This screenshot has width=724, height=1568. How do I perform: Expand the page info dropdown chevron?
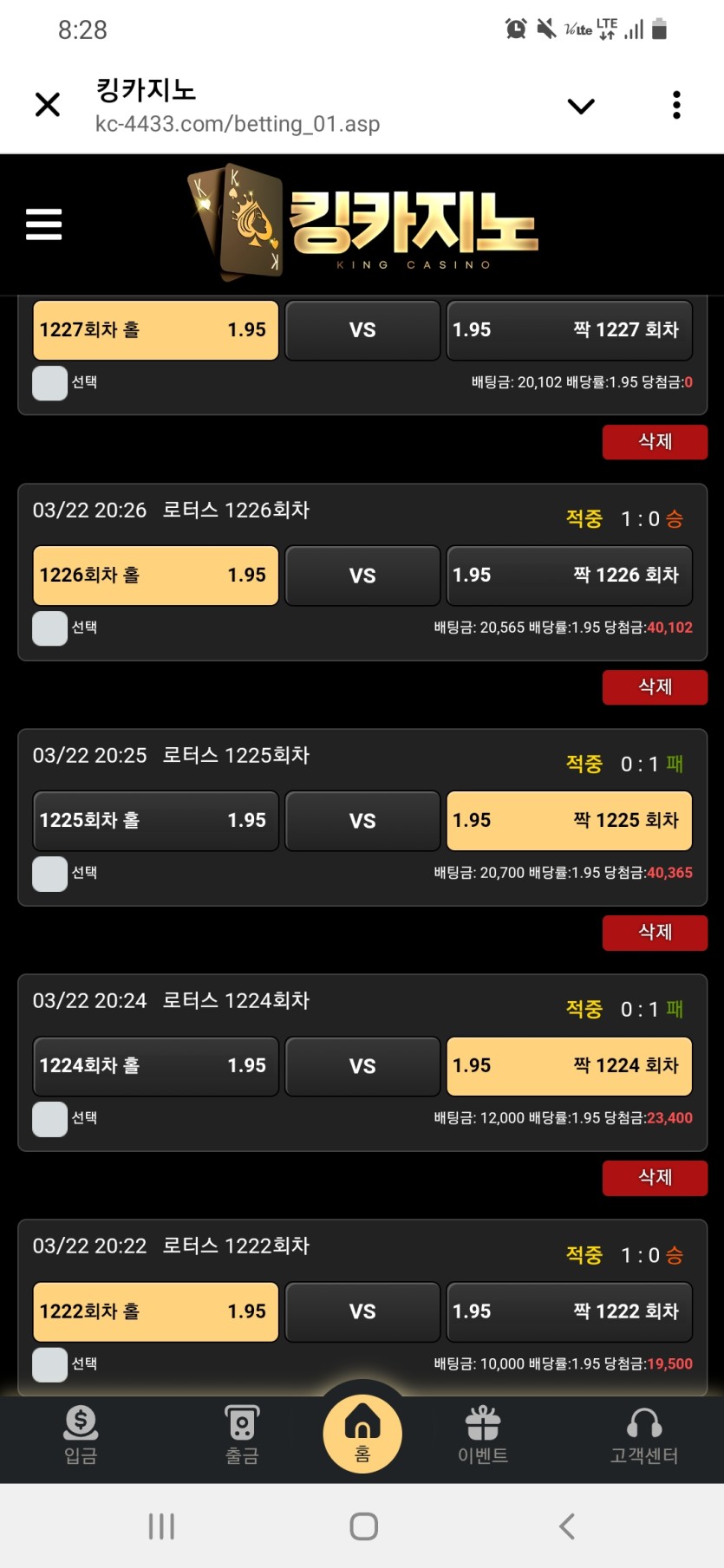580,106
